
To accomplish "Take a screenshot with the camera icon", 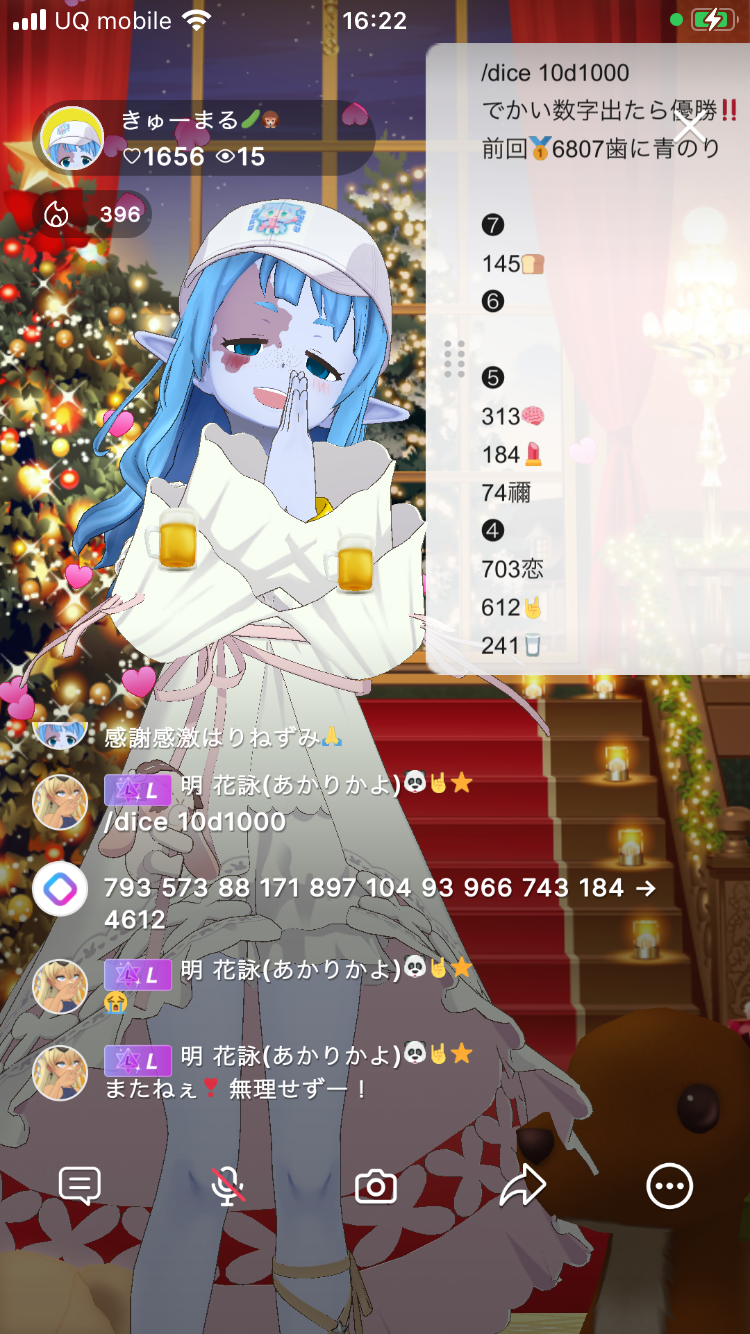I will pos(376,1186).
